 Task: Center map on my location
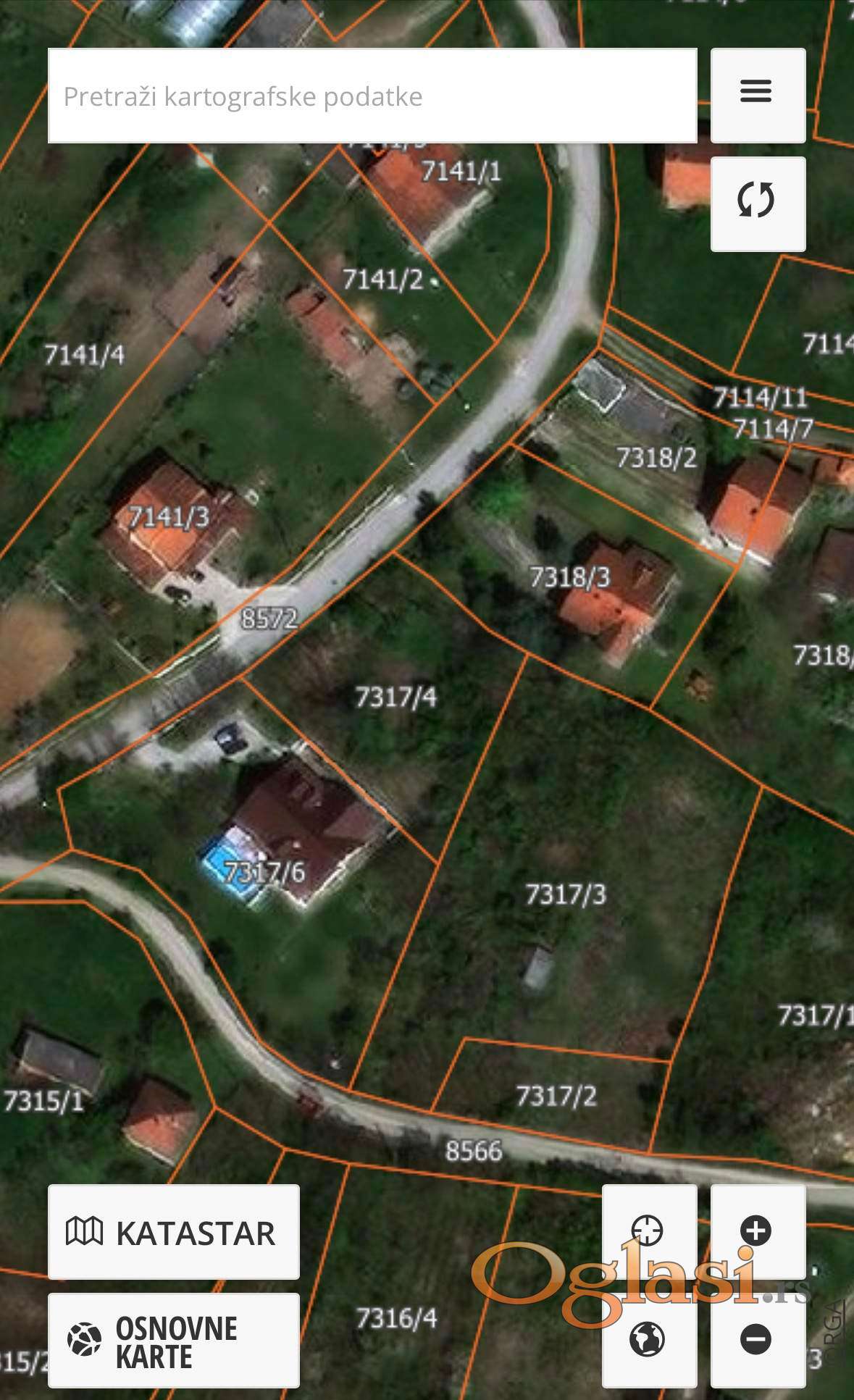click(648, 1231)
